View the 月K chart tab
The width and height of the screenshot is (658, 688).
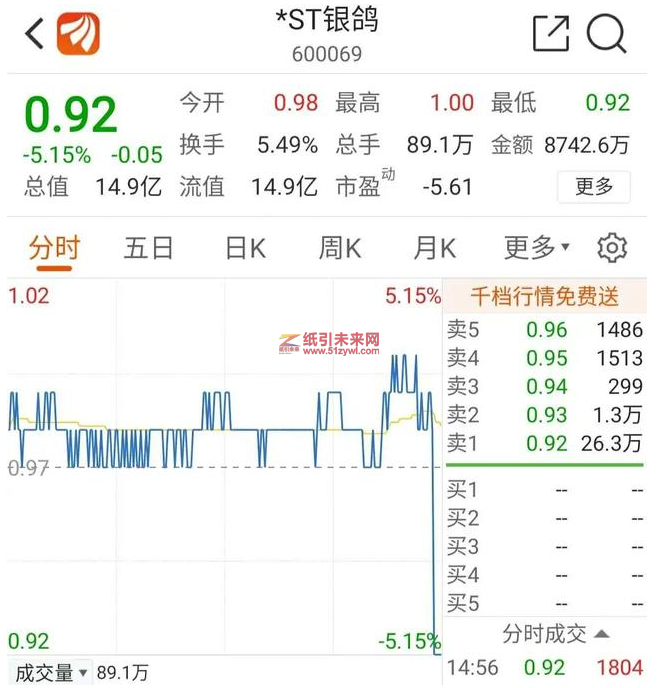click(x=435, y=248)
